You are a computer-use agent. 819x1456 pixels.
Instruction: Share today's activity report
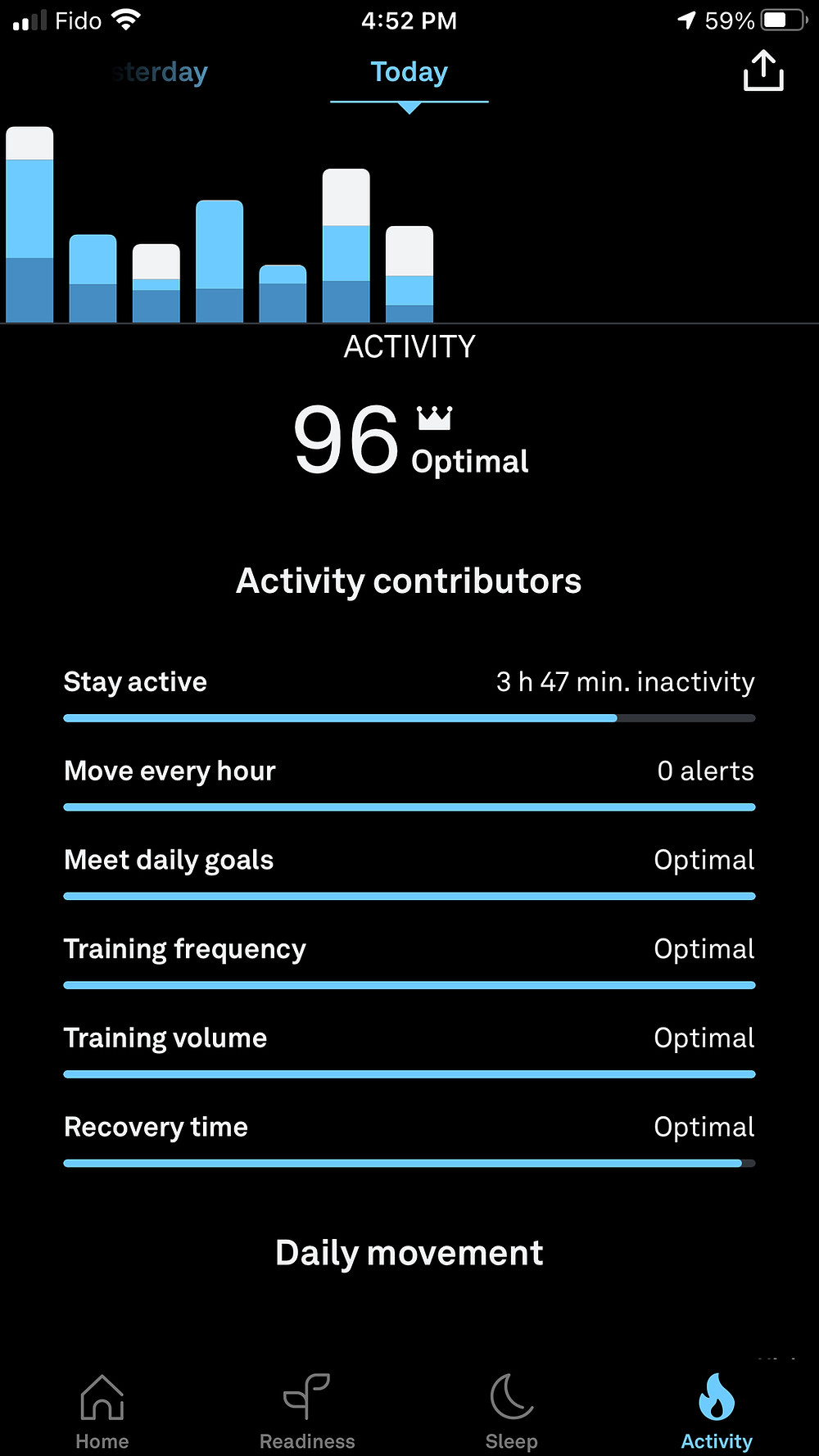coord(763,71)
